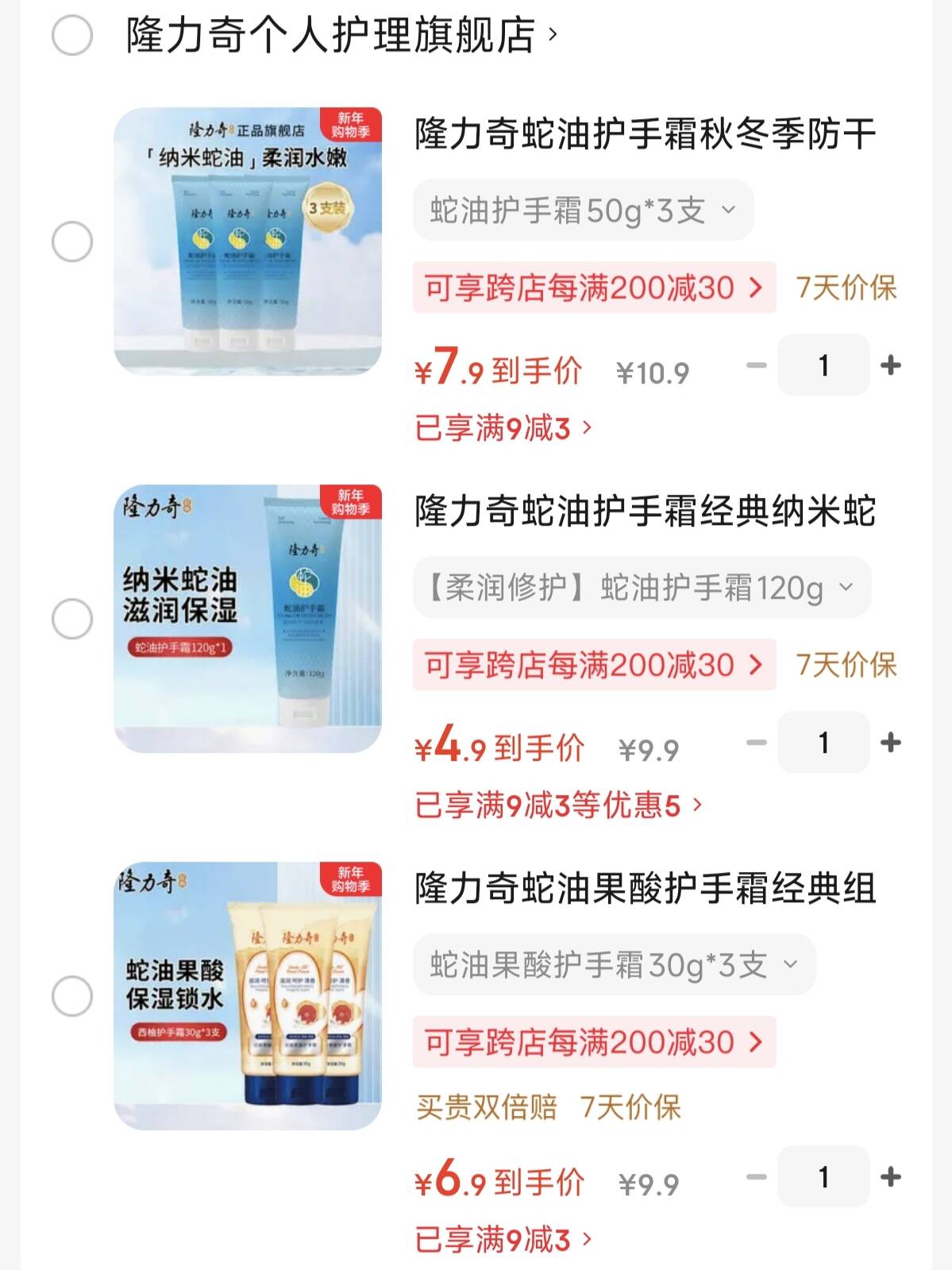
Task: Open the 纳米蛇油 滋润保湿 product image
Action: tap(248, 619)
